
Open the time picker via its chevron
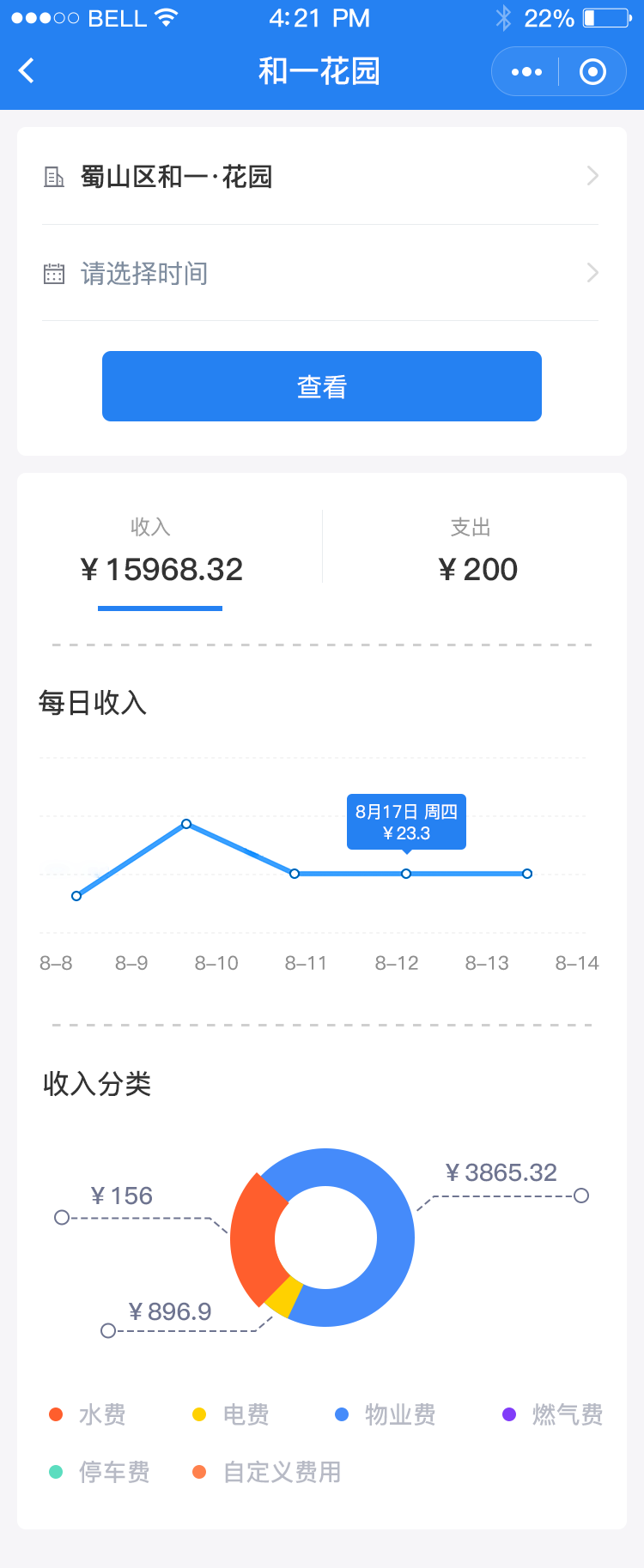tap(592, 273)
